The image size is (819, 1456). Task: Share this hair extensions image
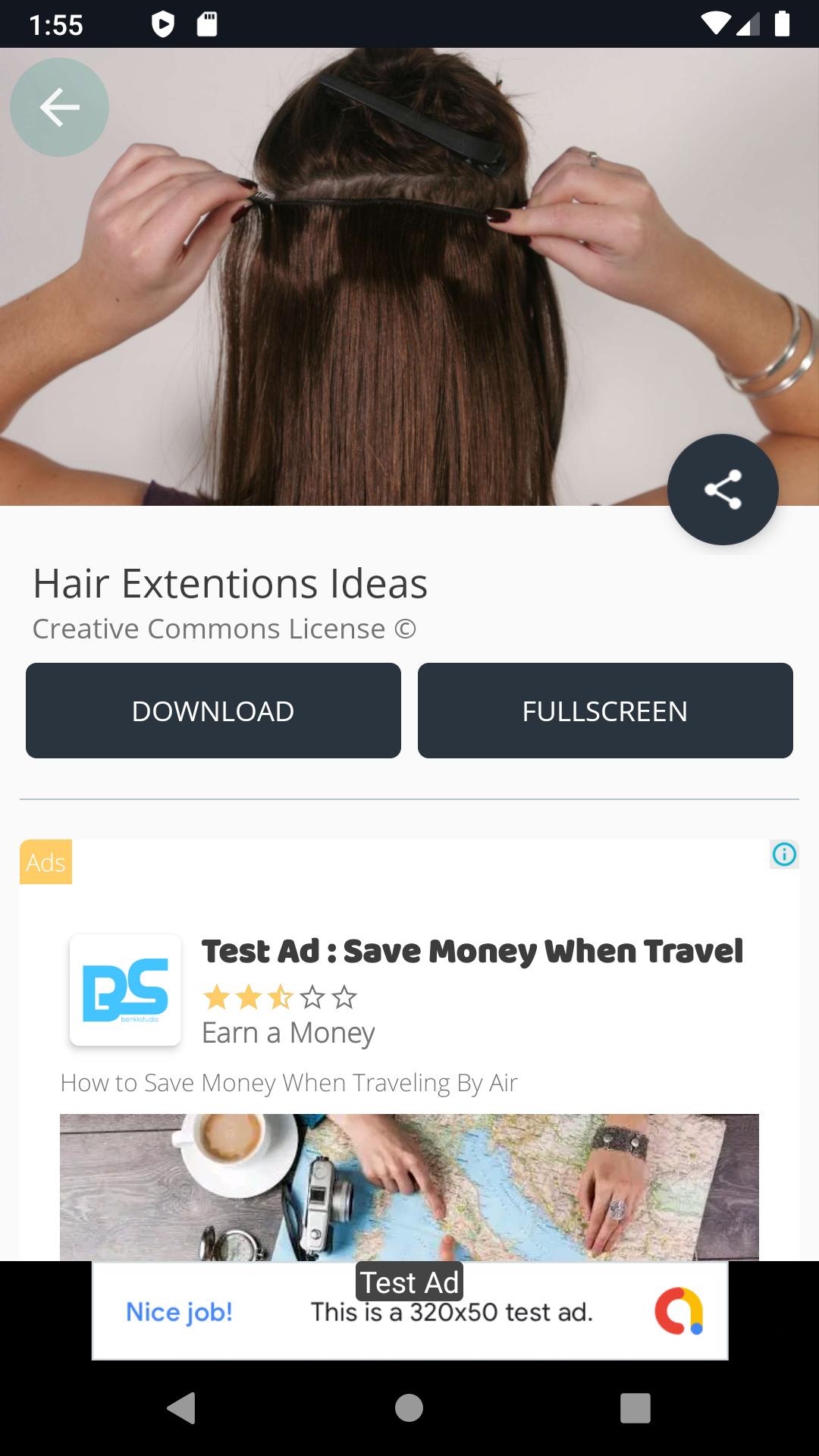tap(722, 489)
